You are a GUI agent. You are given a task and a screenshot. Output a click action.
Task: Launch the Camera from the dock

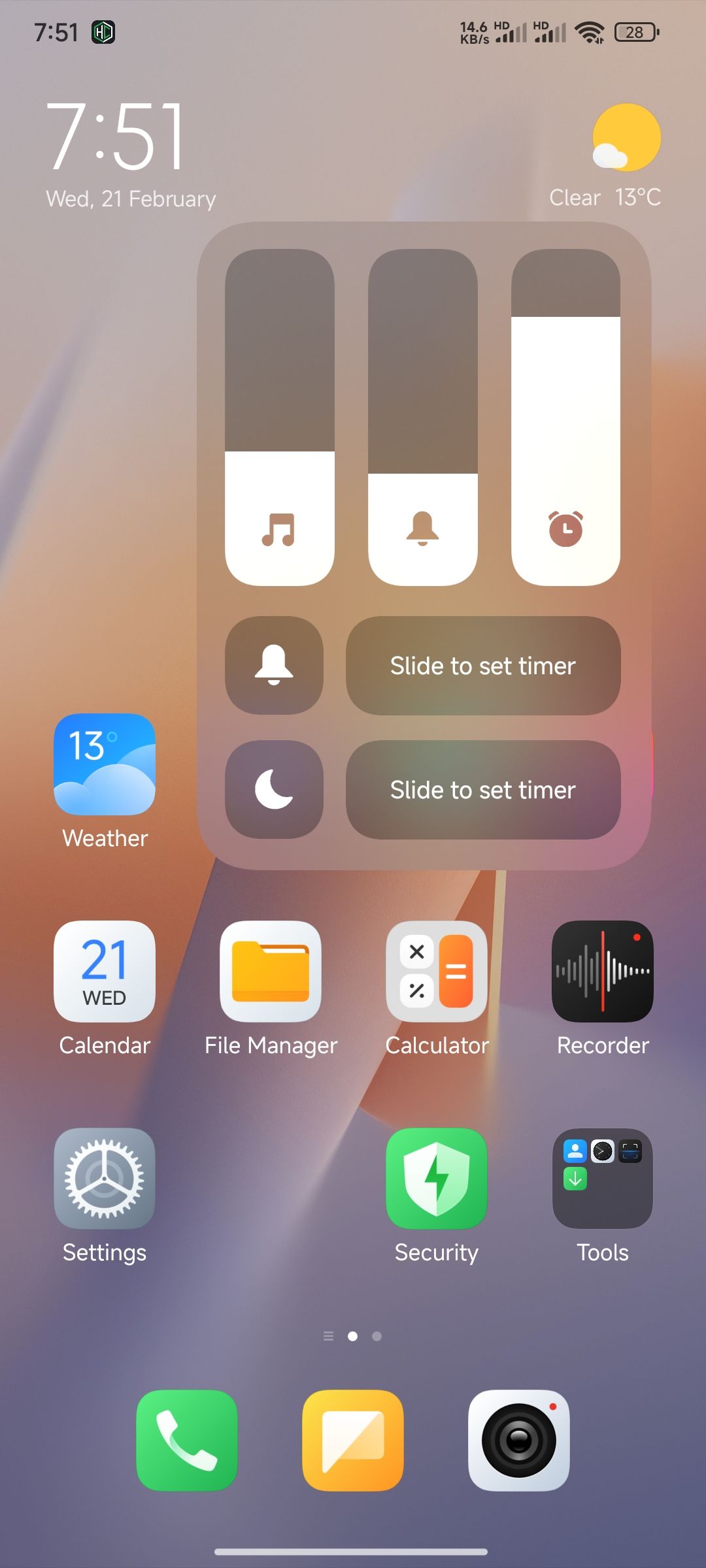(x=519, y=1440)
